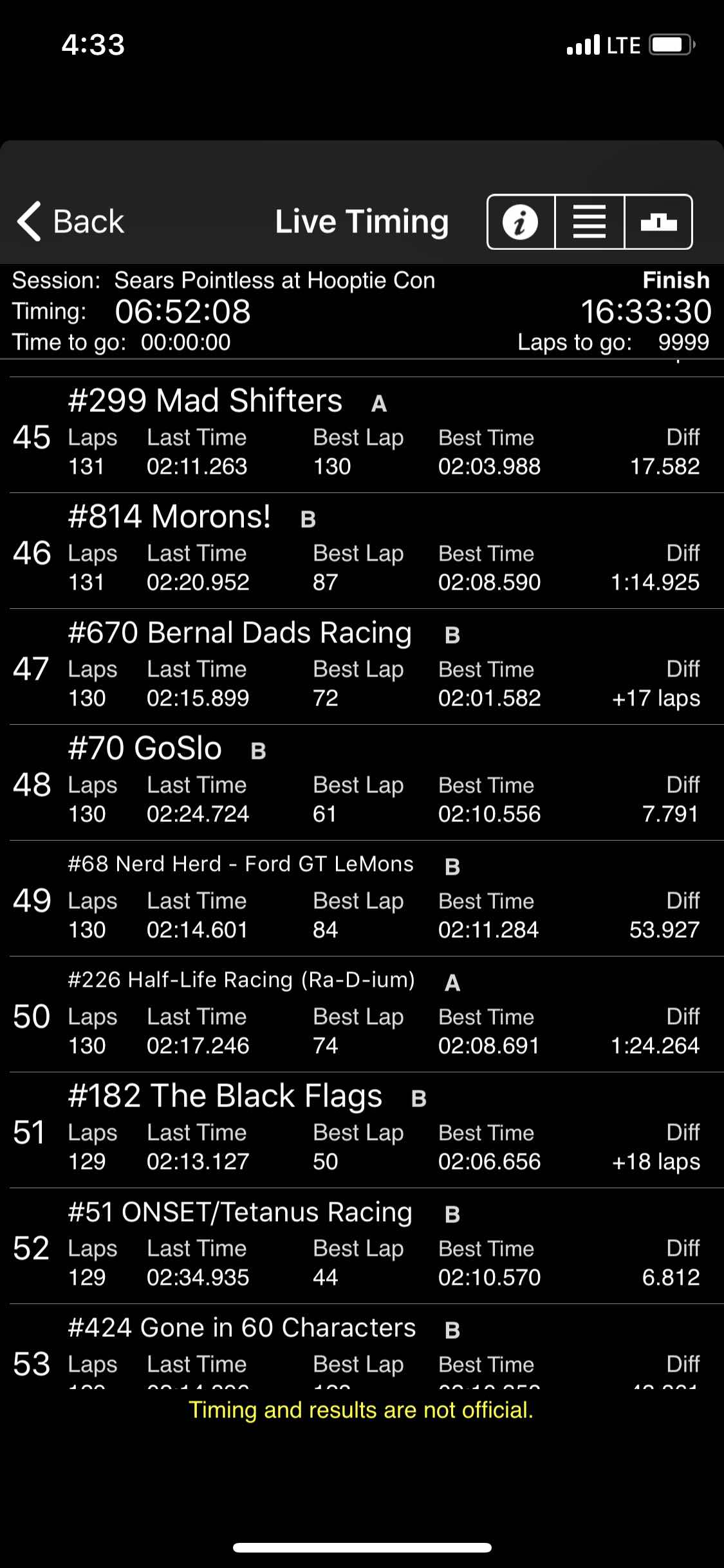
Task: Open #424 Gone in 60 Characters
Action: 362,1347
